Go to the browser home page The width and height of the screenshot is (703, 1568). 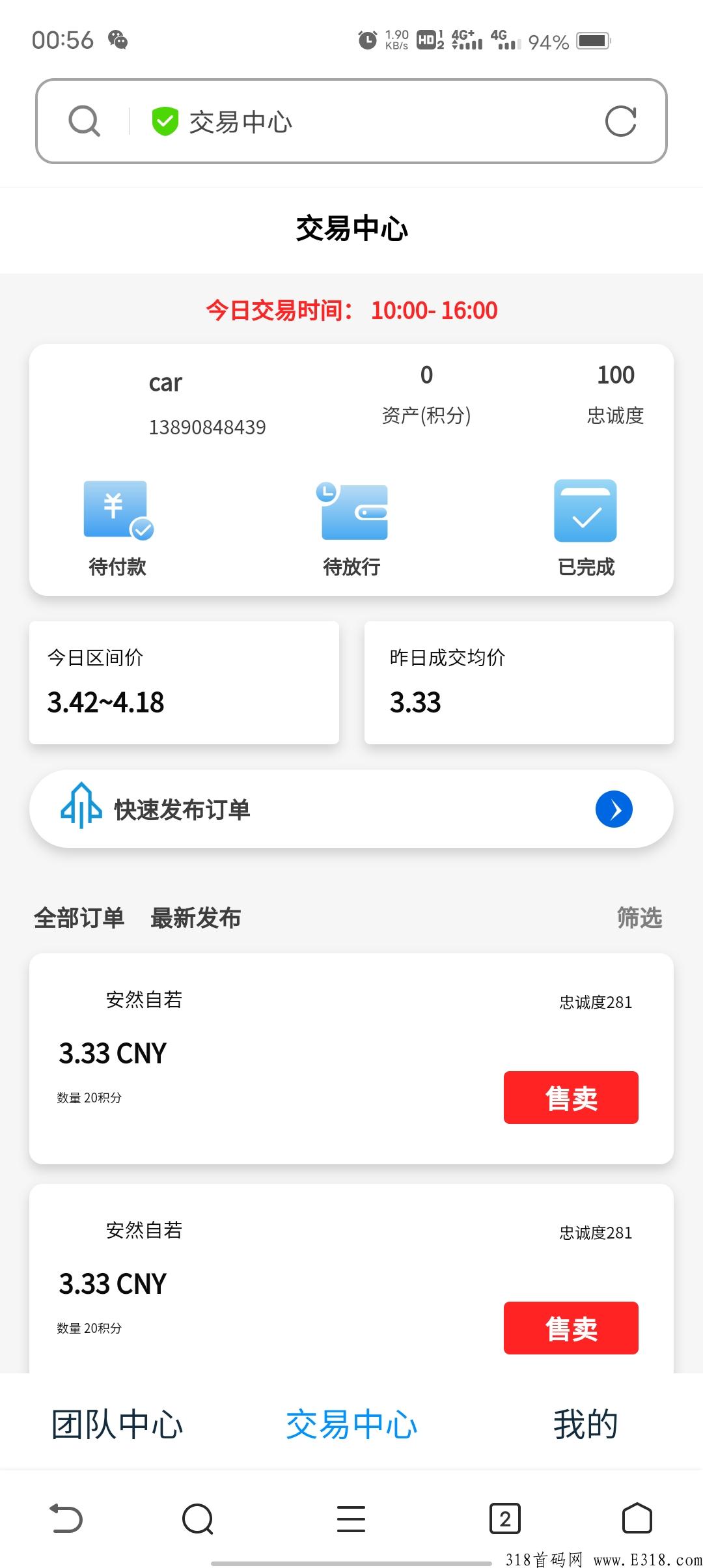coord(637,1519)
